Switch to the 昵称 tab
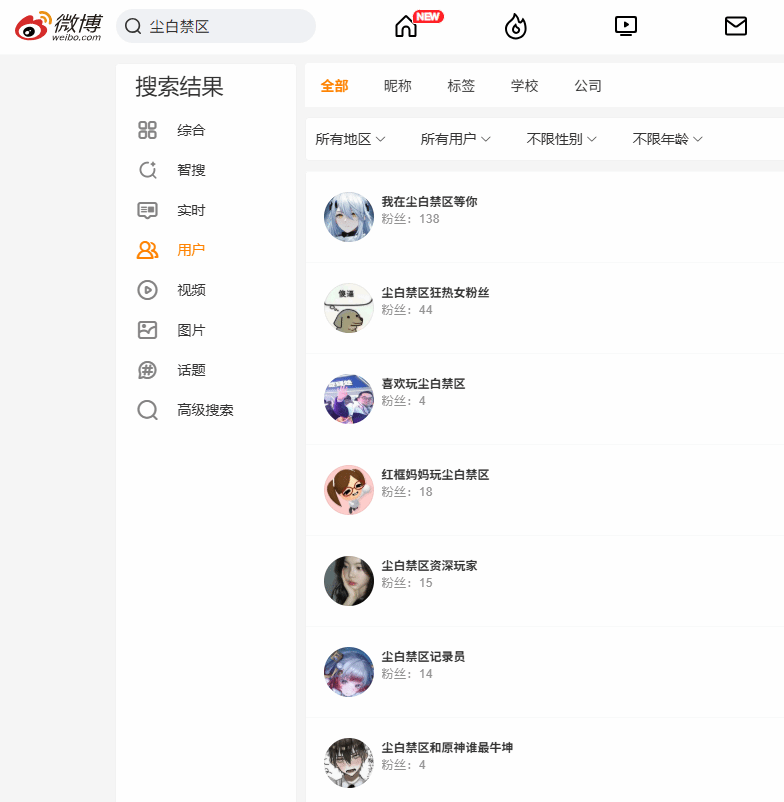This screenshot has height=802, width=784. pyautogui.click(x=397, y=86)
